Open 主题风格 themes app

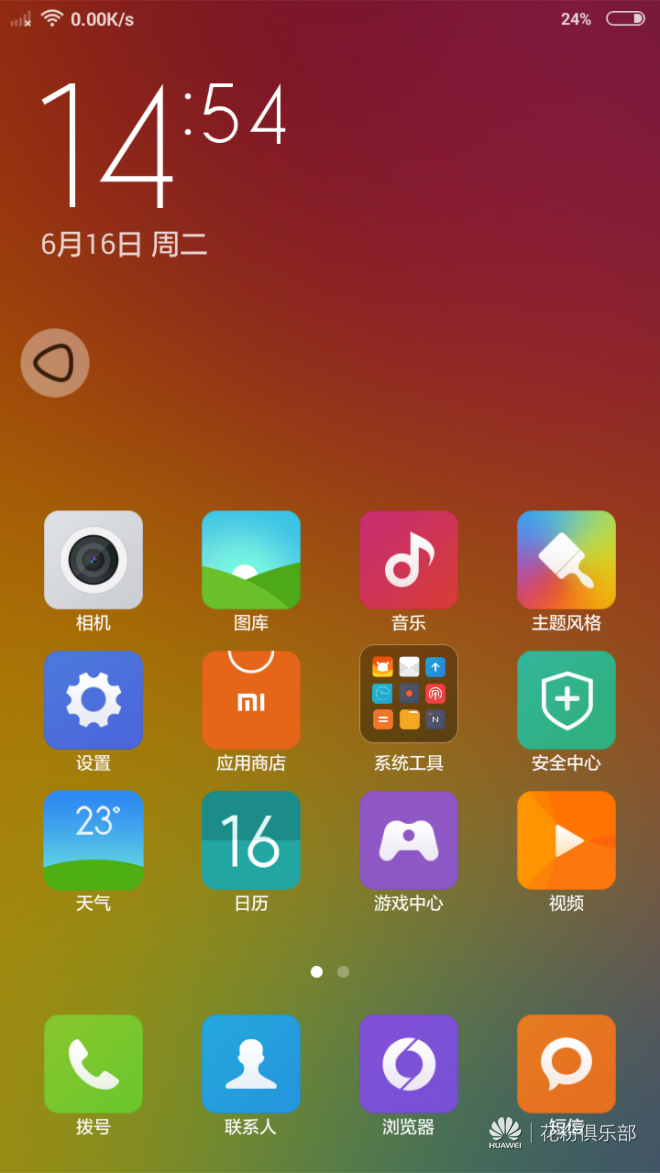click(566, 560)
